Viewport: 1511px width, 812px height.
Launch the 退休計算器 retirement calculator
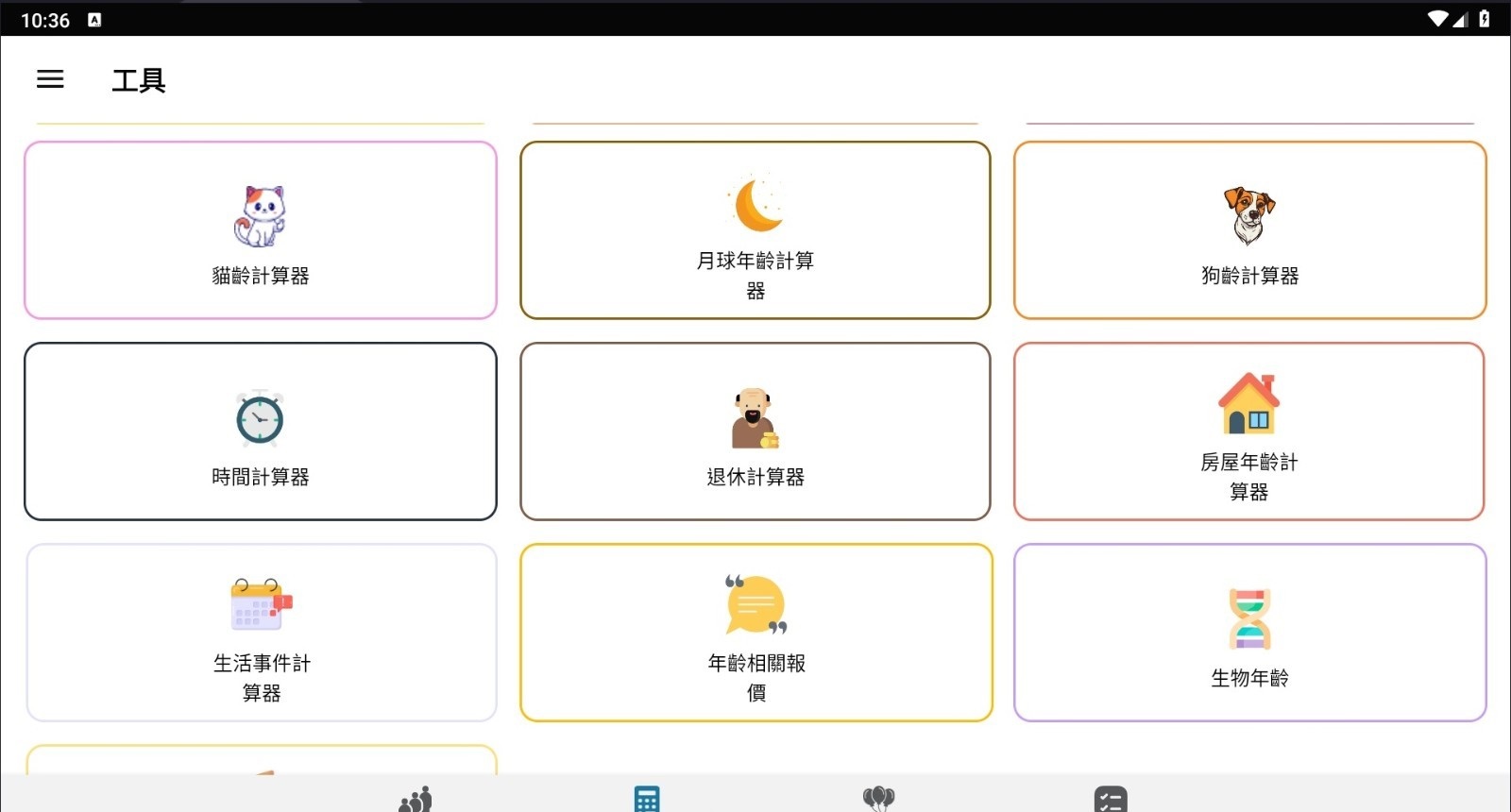(x=755, y=431)
